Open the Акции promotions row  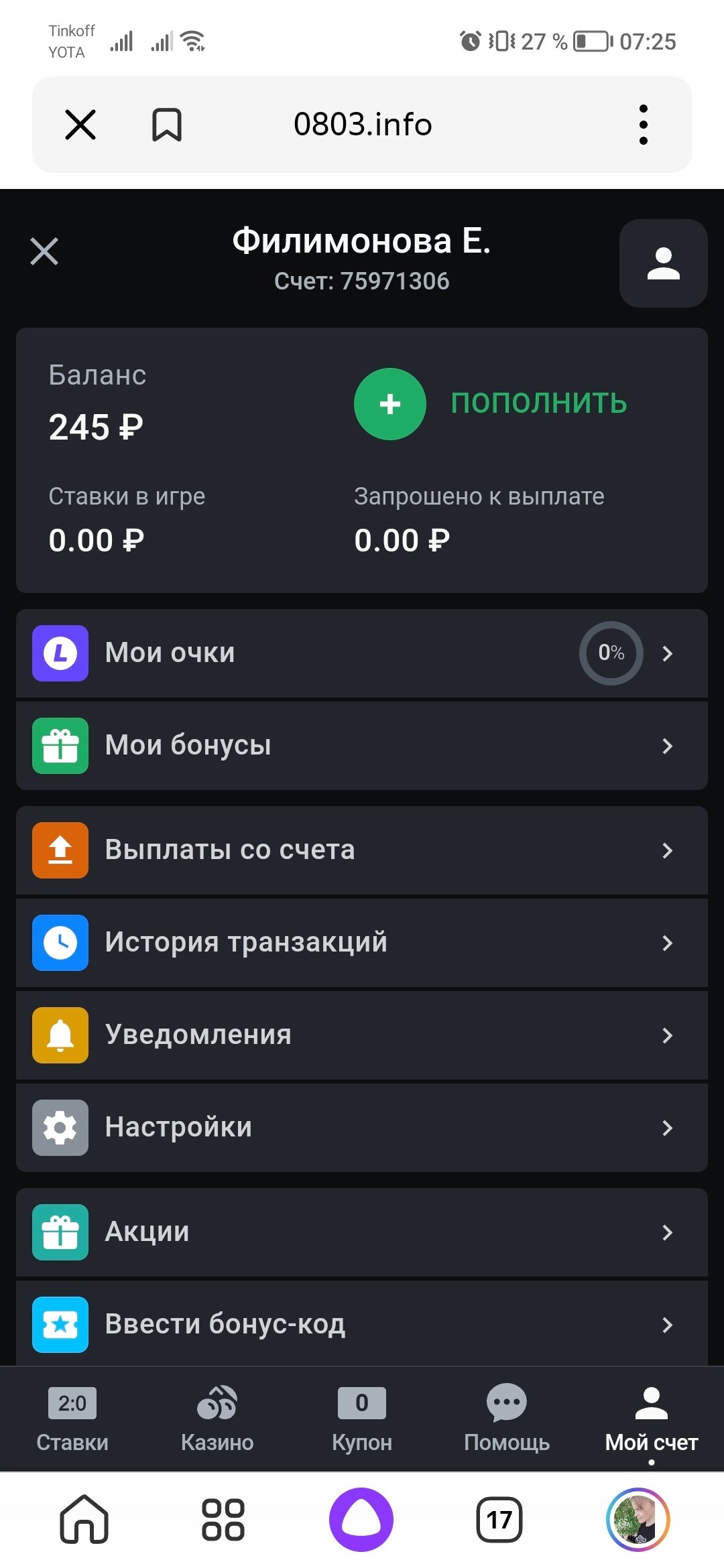click(362, 1232)
